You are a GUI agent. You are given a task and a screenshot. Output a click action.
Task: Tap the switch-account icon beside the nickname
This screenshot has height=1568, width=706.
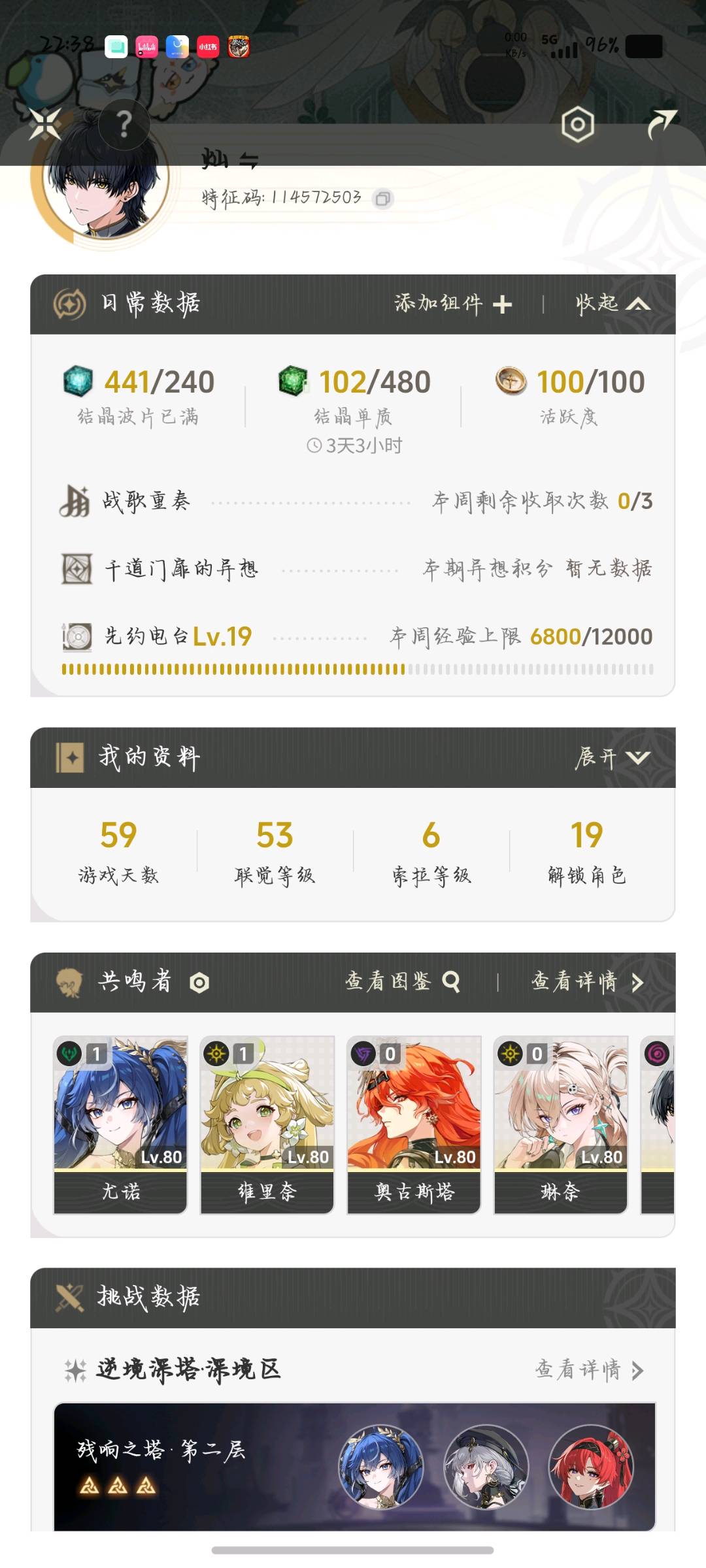(248, 160)
